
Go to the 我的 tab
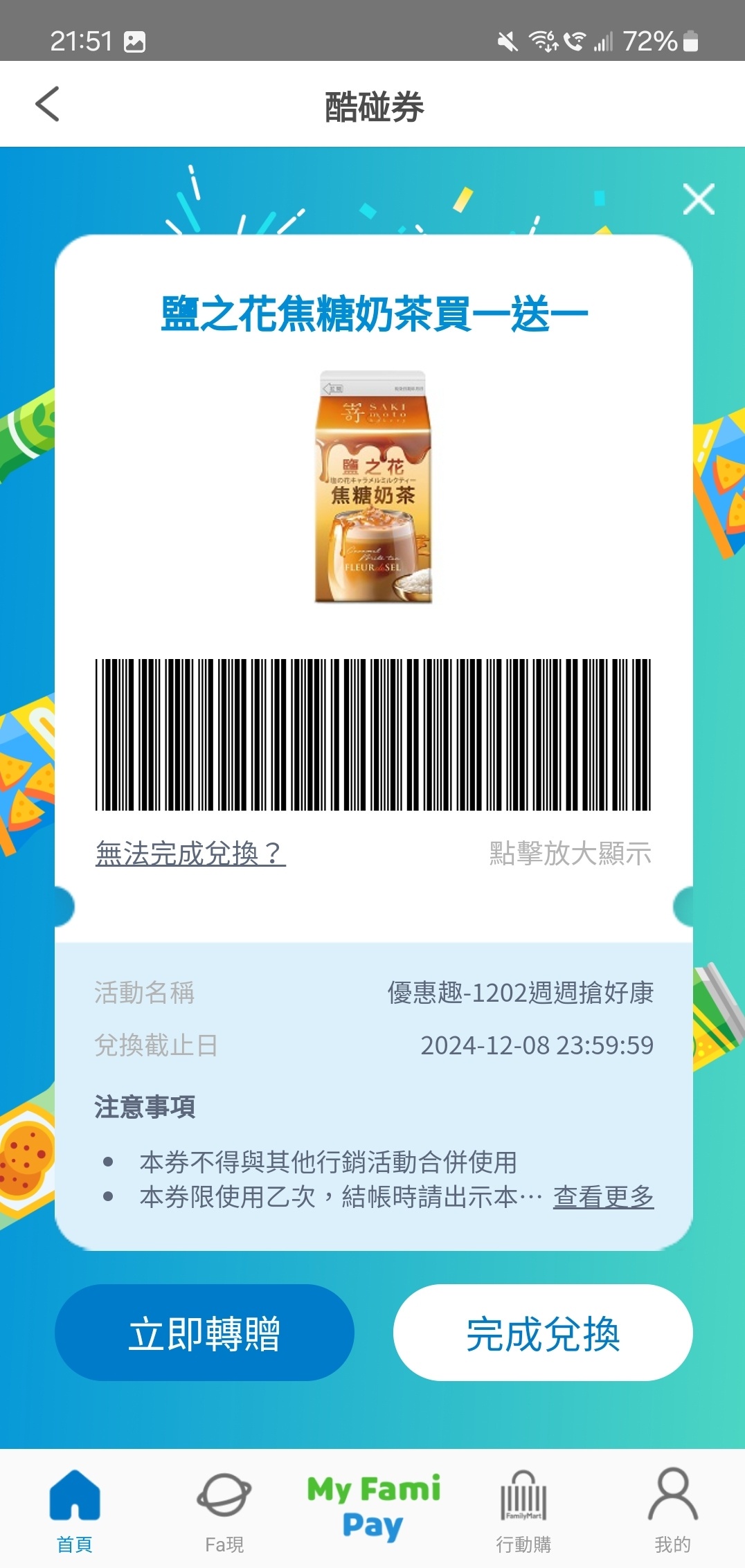pos(672,1510)
